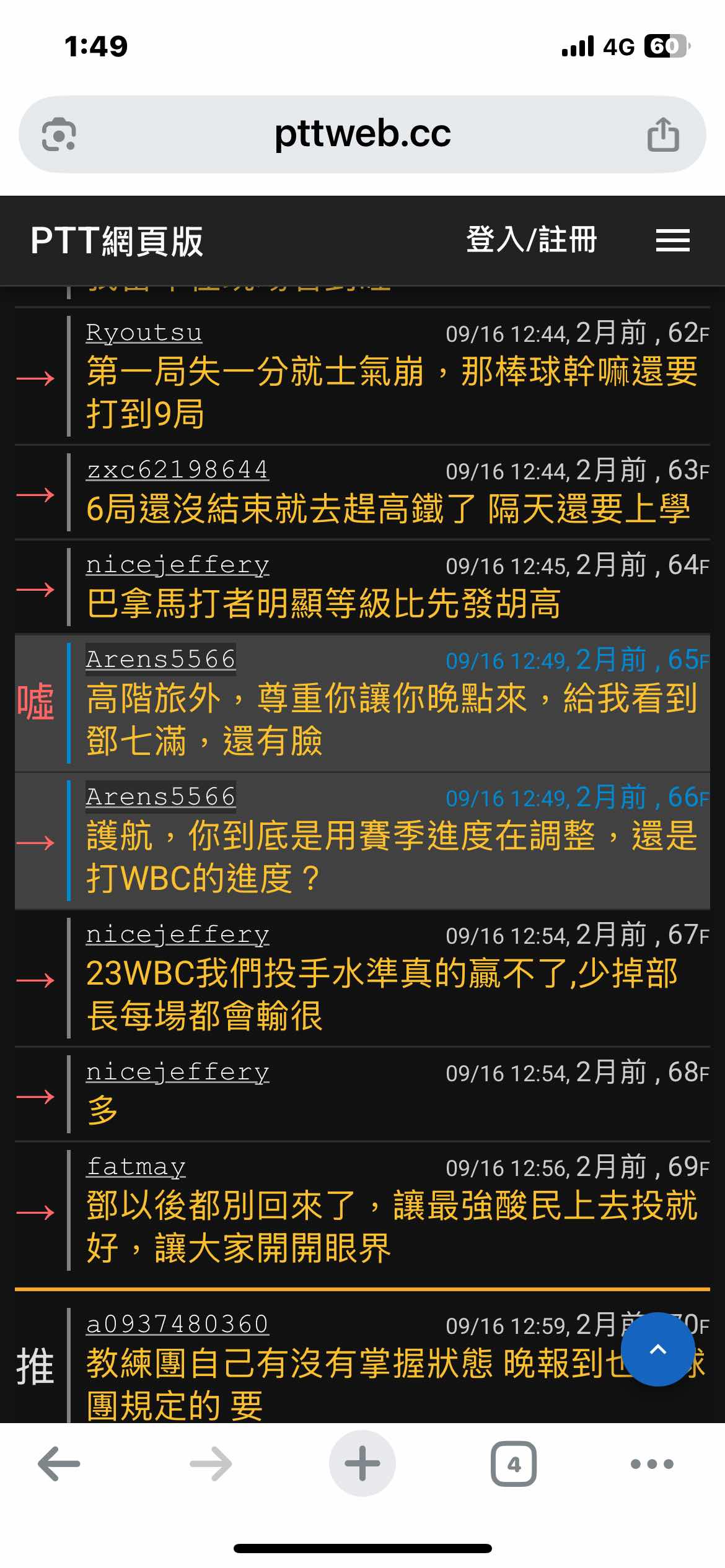725x1568 pixels.
Task: Show the 4 open tabs
Action: coord(514,1464)
